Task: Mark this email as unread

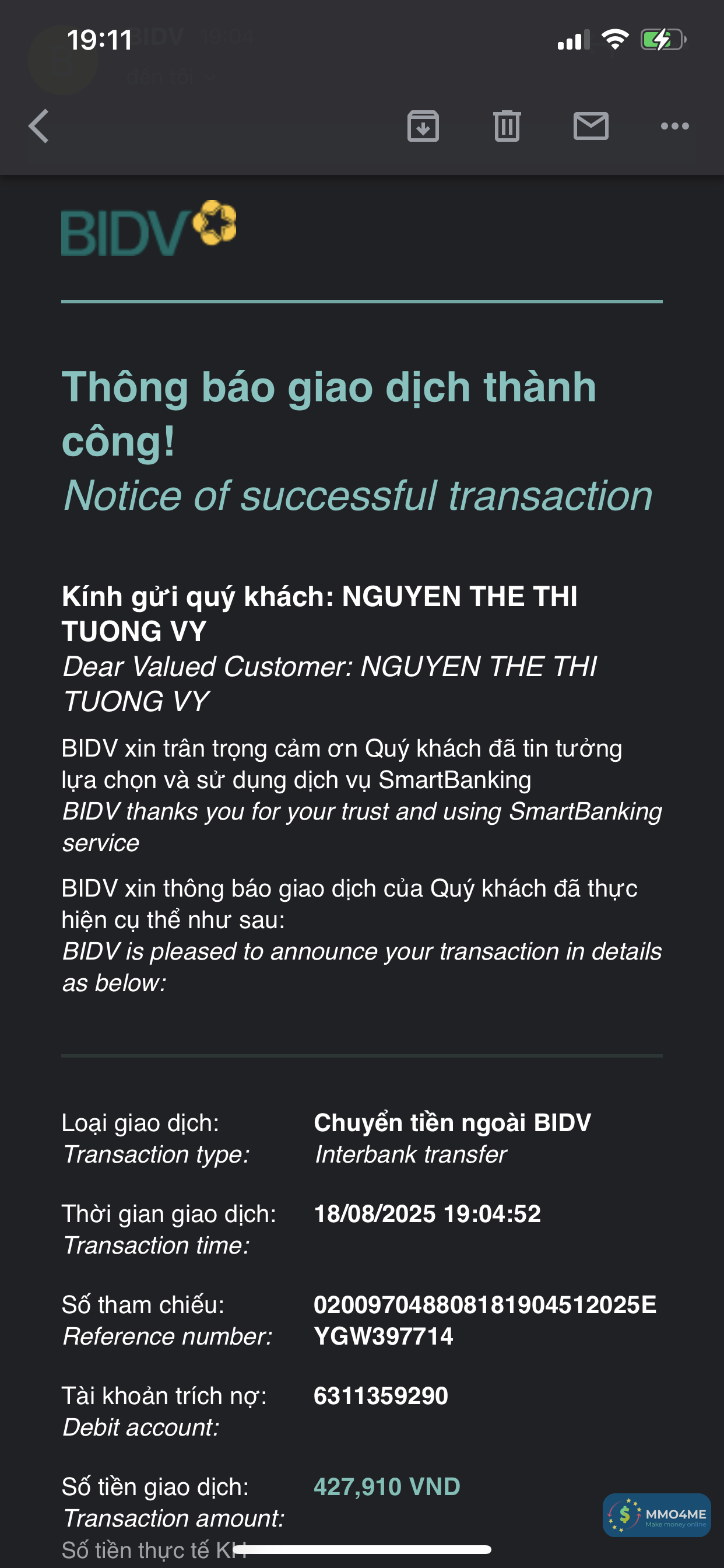Action: pyautogui.click(x=591, y=126)
